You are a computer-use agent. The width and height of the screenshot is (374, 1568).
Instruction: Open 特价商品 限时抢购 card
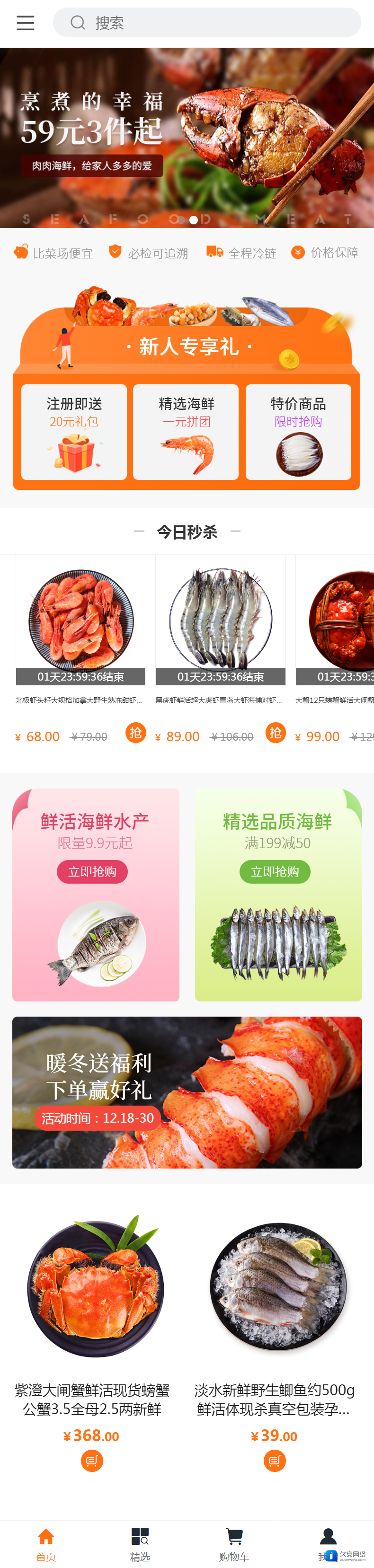click(298, 432)
